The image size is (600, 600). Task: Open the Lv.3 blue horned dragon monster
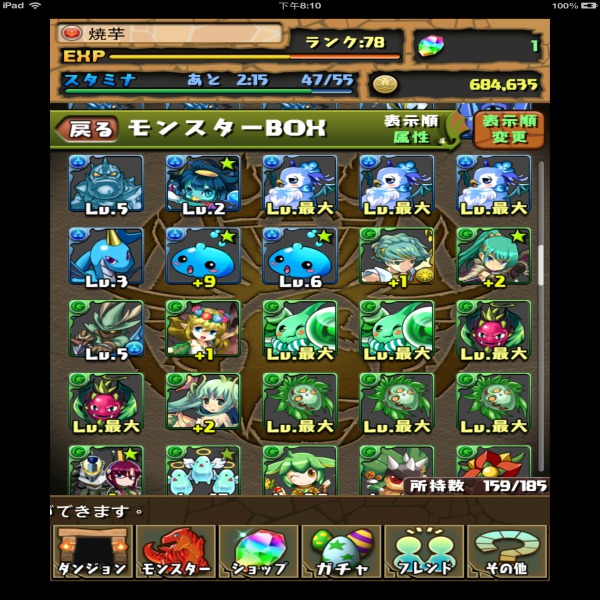tap(105, 257)
